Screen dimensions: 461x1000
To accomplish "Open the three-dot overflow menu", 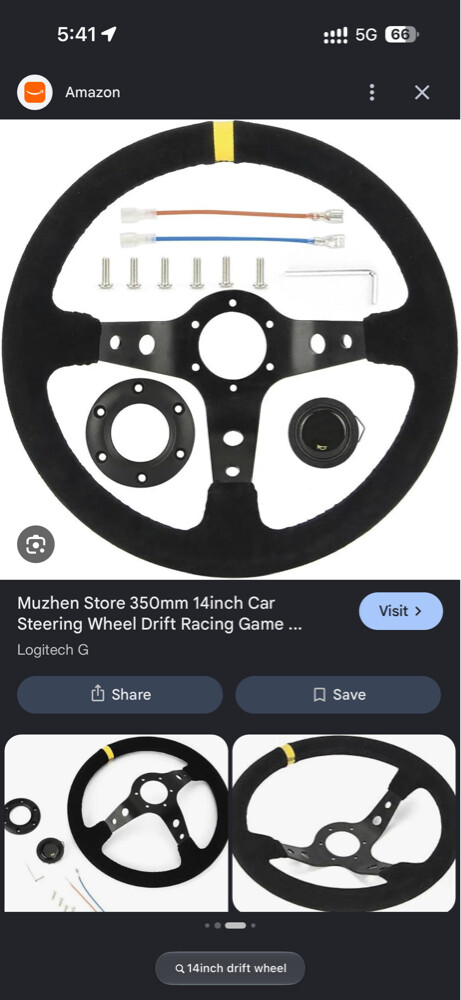I will click(372, 92).
